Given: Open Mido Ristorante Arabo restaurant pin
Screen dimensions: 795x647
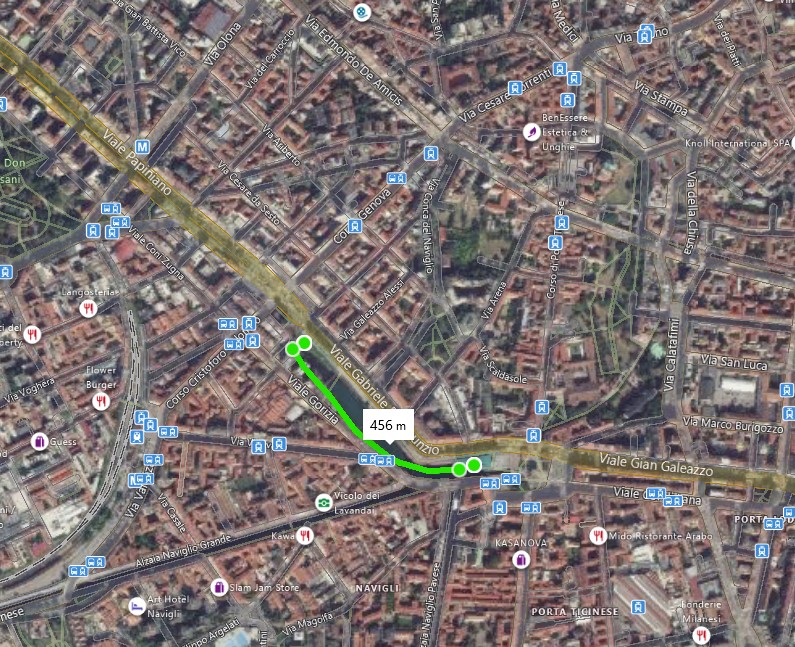Looking at the screenshot, I should [x=599, y=536].
